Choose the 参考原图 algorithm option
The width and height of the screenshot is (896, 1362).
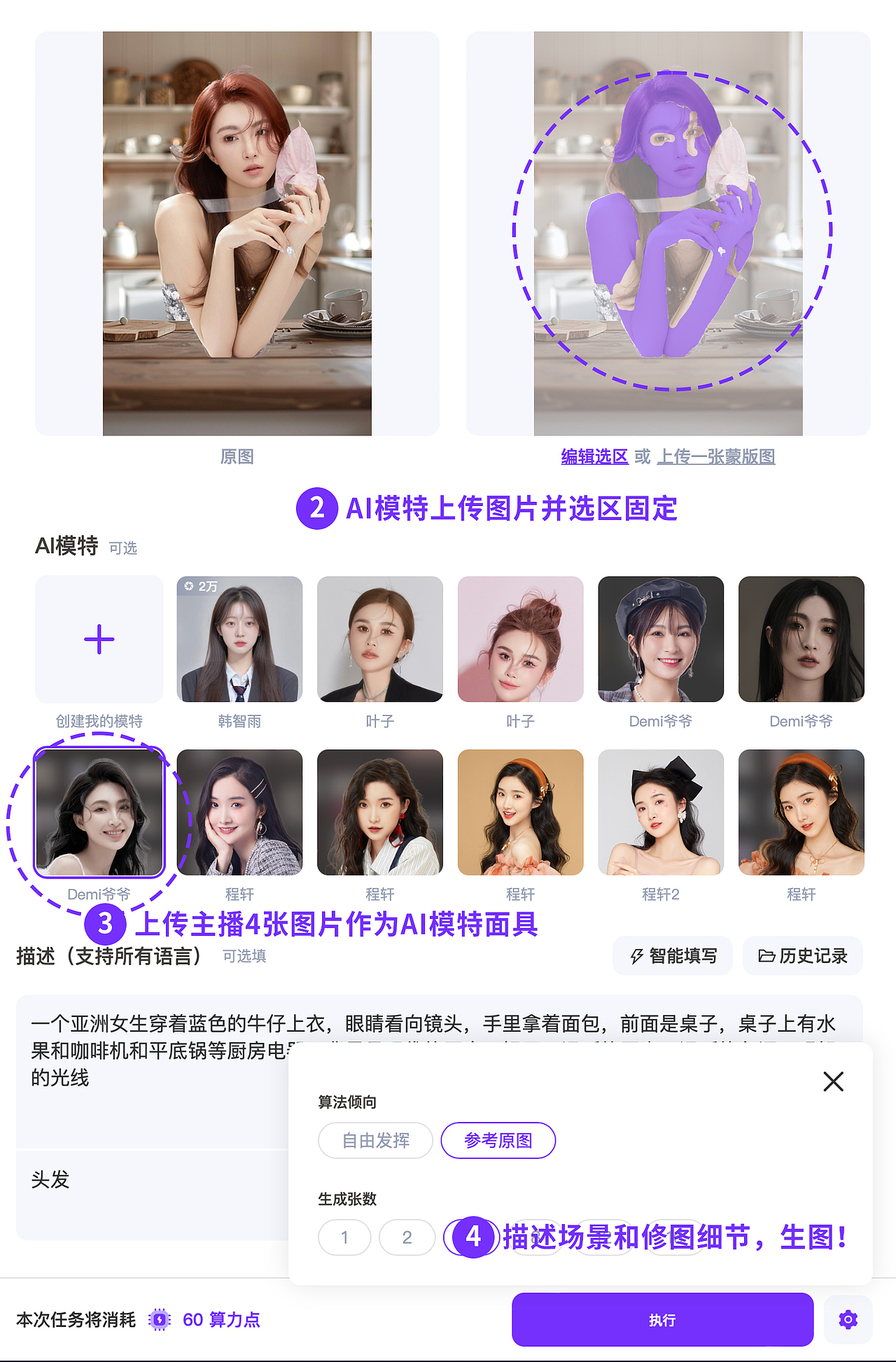click(498, 1141)
